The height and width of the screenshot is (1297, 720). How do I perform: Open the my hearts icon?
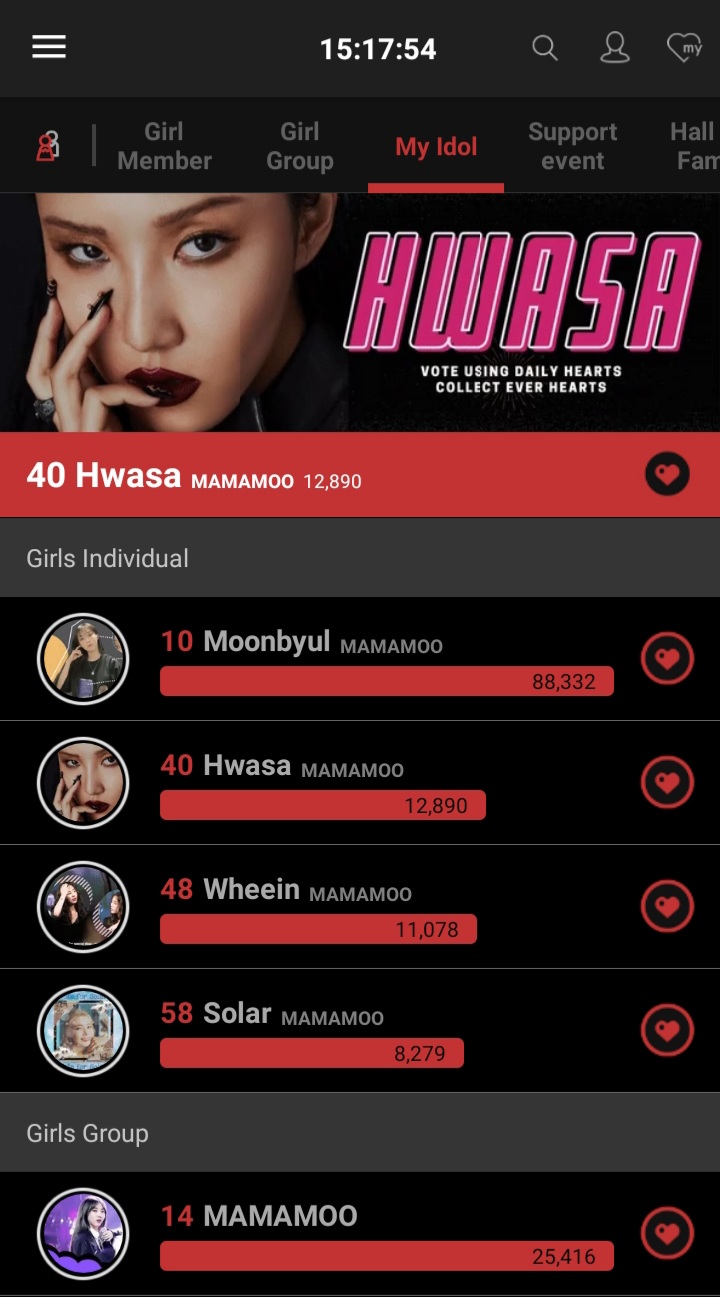[684, 47]
